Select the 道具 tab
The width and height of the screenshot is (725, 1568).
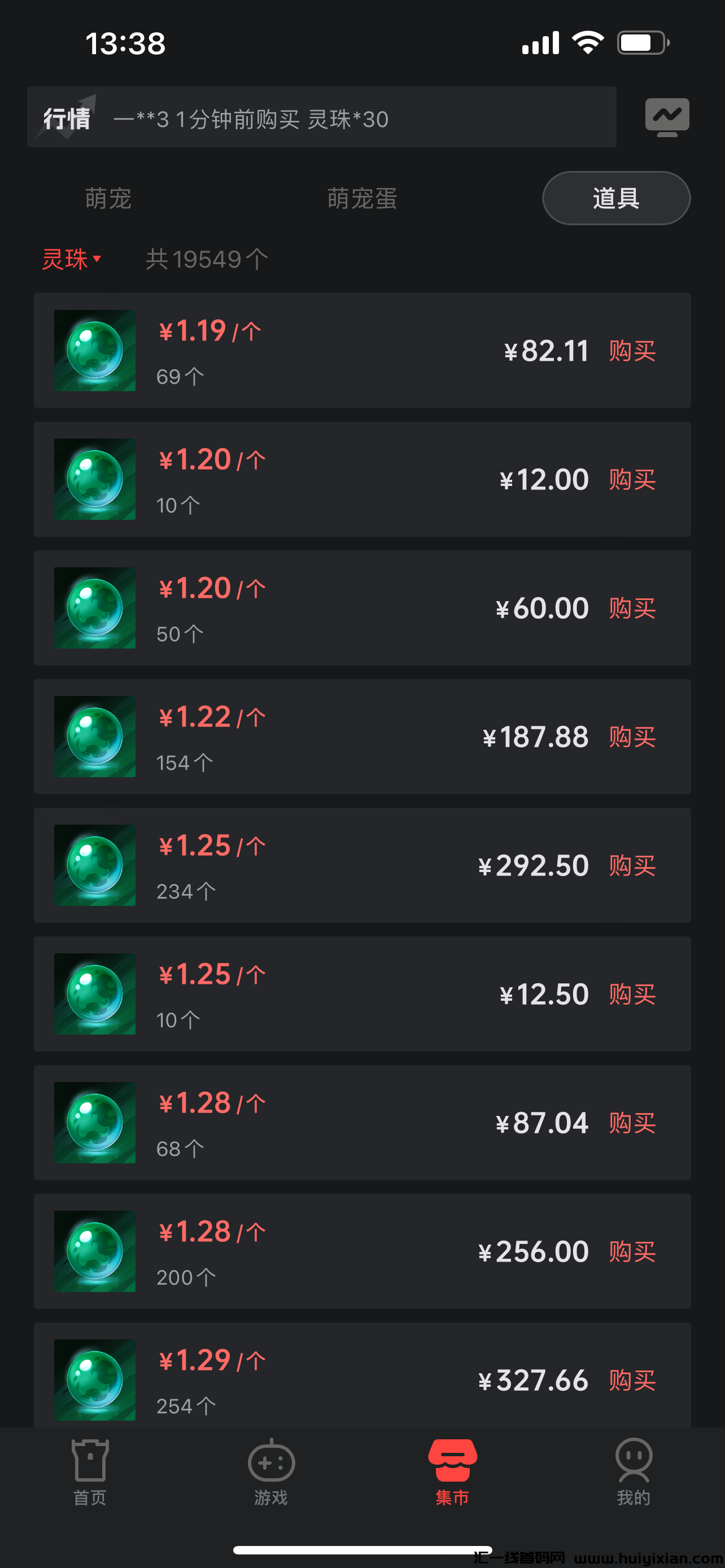coord(616,199)
